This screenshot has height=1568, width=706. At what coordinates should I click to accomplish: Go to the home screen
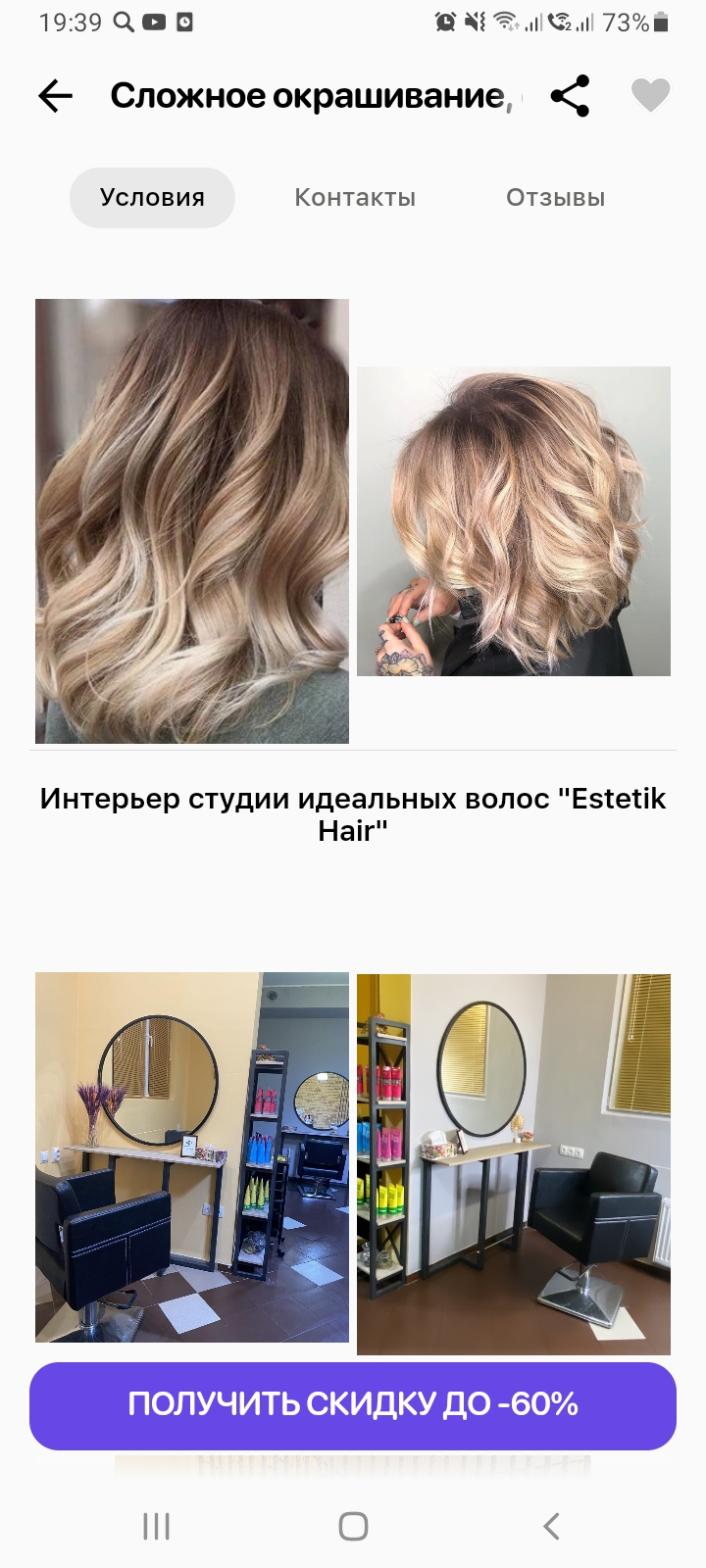click(x=353, y=1526)
